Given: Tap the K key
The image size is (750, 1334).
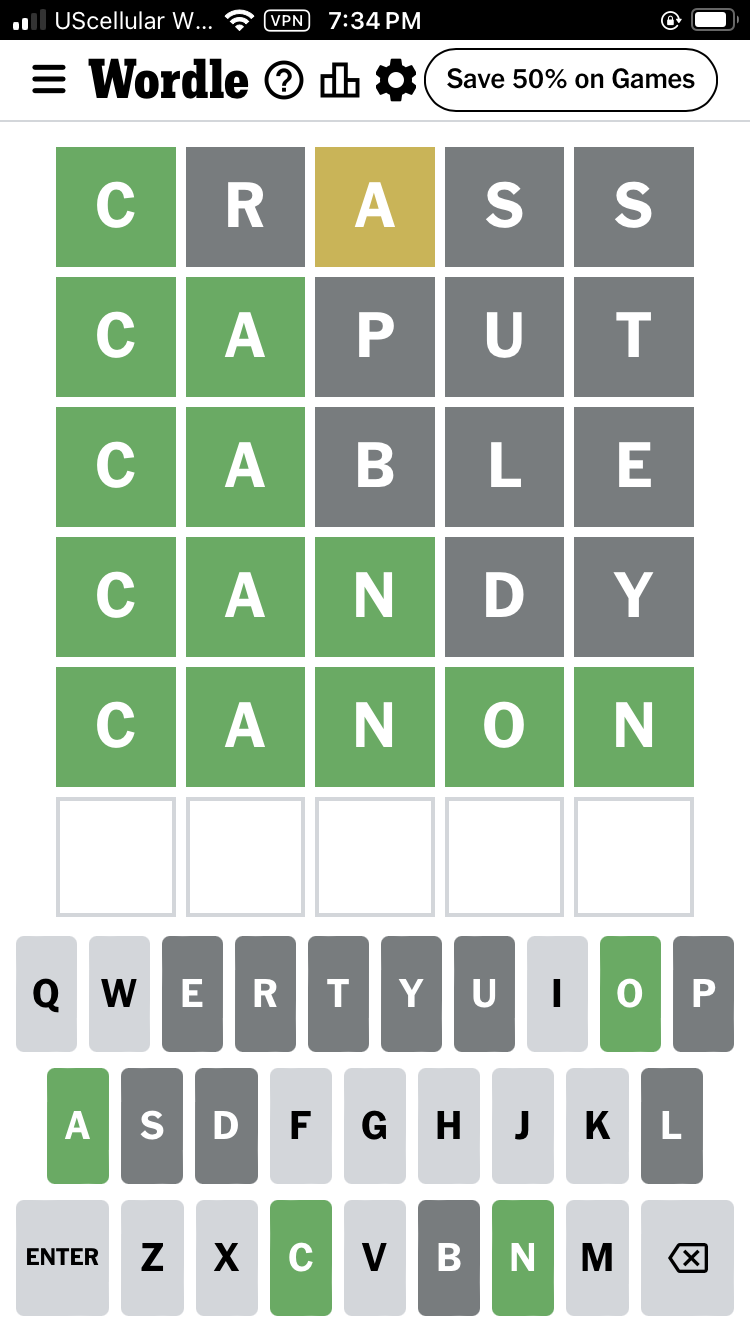Looking at the screenshot, I should [x=597, y=1126].
